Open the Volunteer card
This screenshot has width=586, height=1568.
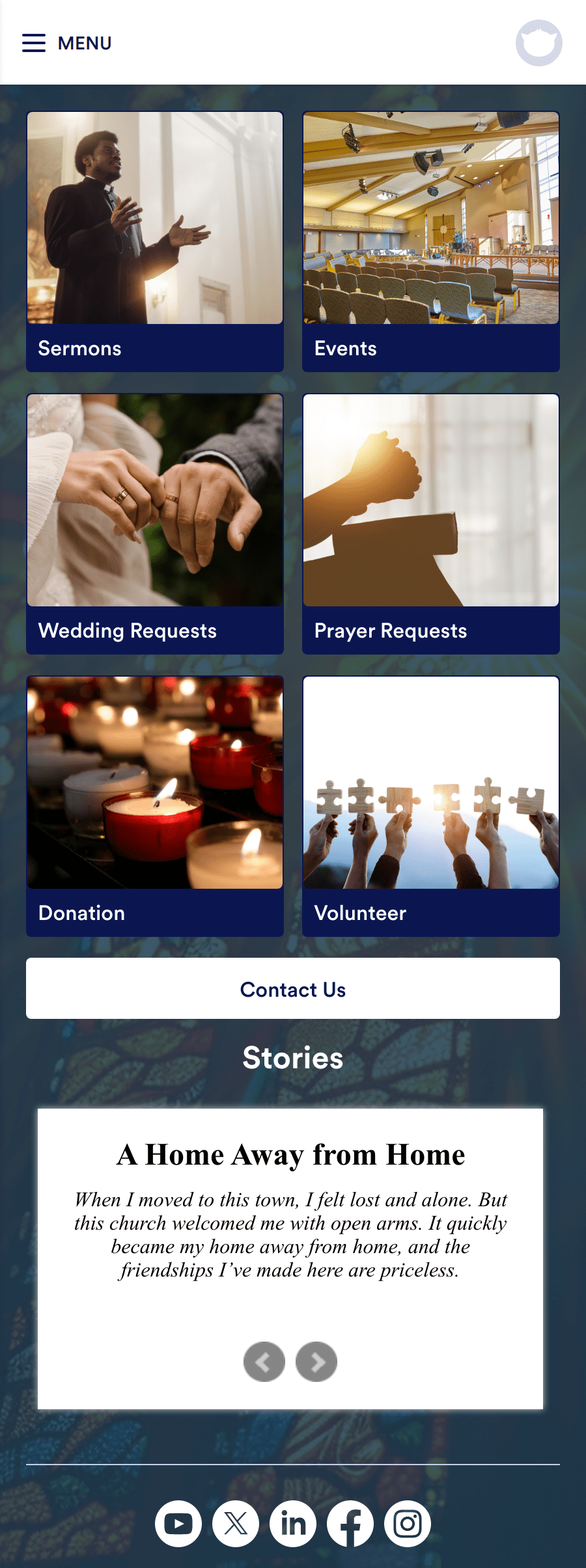pos(431,806)
